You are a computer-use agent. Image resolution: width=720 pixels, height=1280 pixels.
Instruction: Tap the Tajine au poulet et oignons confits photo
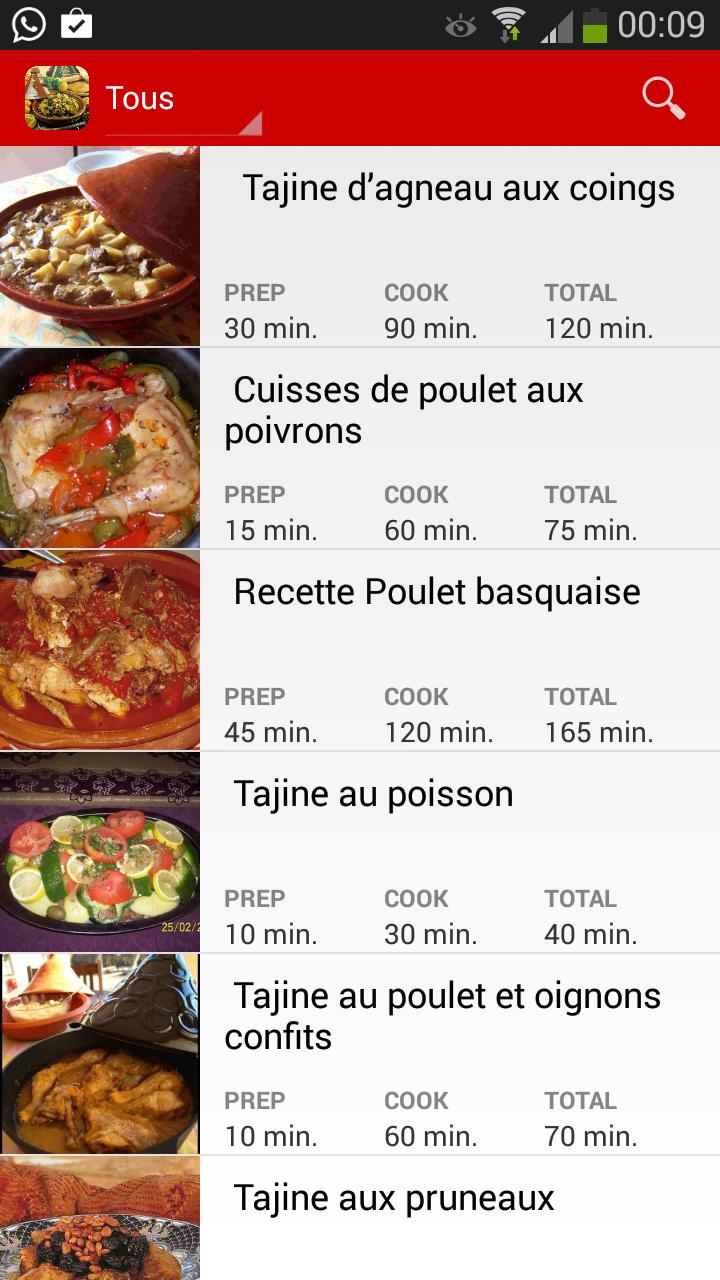pos(100,1052)
